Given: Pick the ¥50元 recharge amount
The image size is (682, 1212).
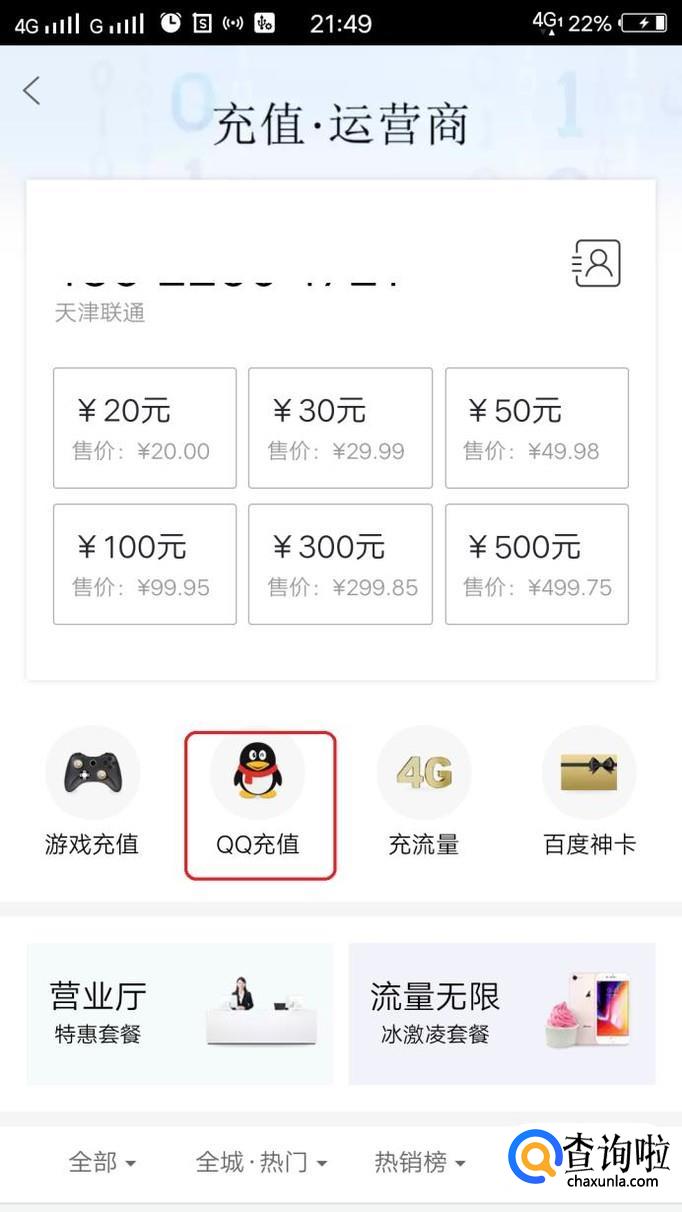Looking at the screenshot, I should (537, 428).
